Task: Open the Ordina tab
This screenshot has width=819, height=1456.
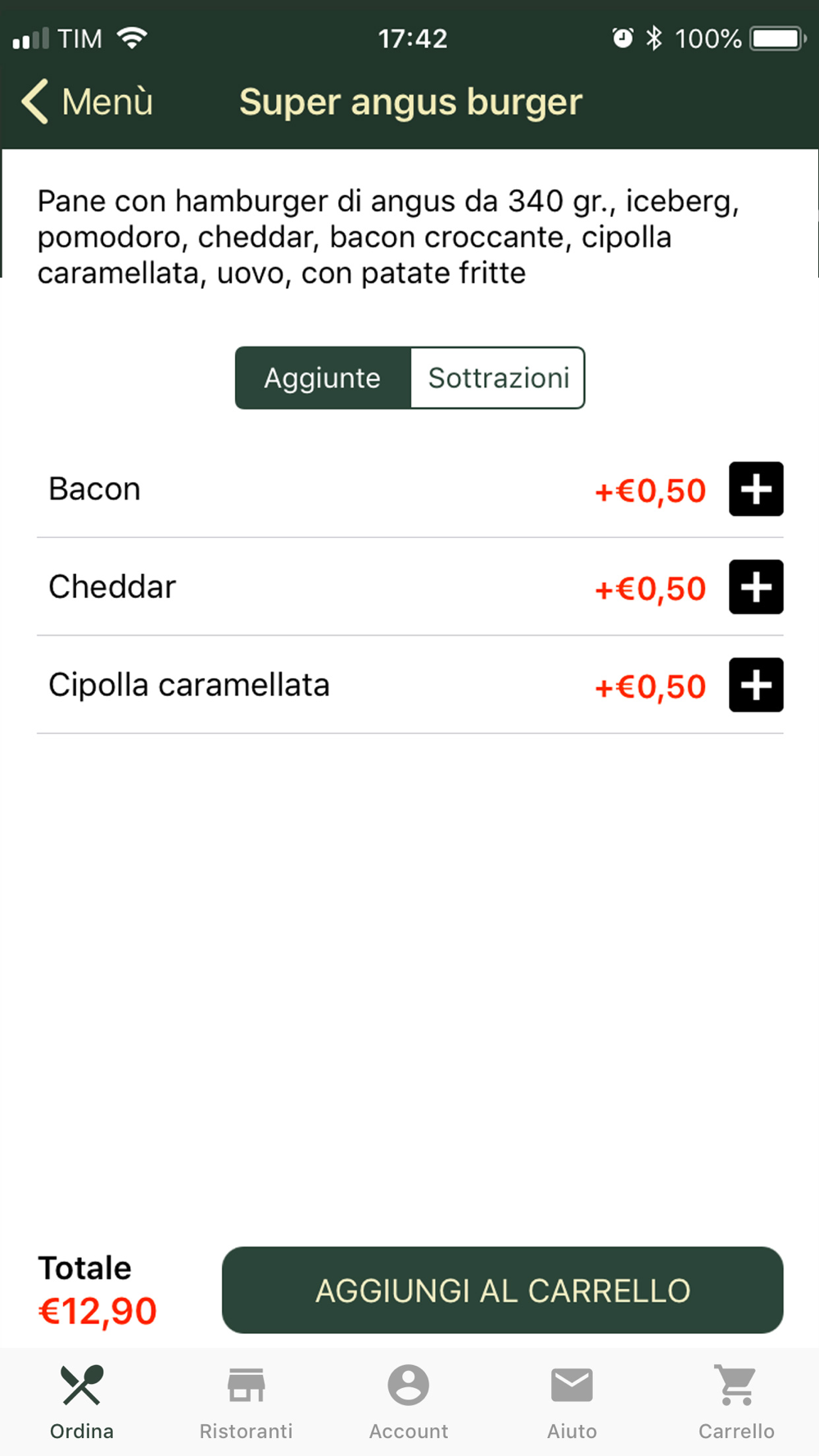Action: [82, 1402]
